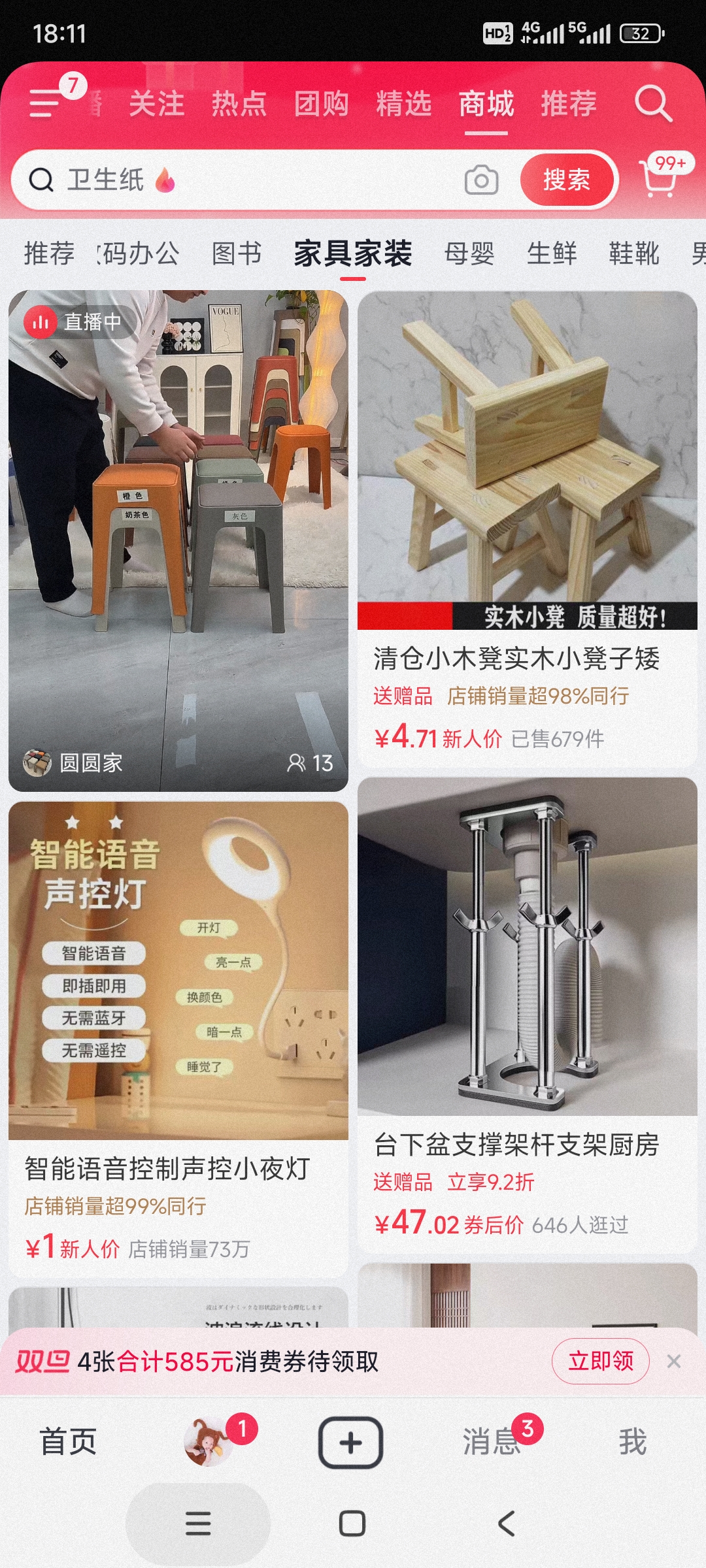This screenshot has width=706, height=1568.
Task: Open the 圆圆家 live stream card
Action: [x=178, y=540]
